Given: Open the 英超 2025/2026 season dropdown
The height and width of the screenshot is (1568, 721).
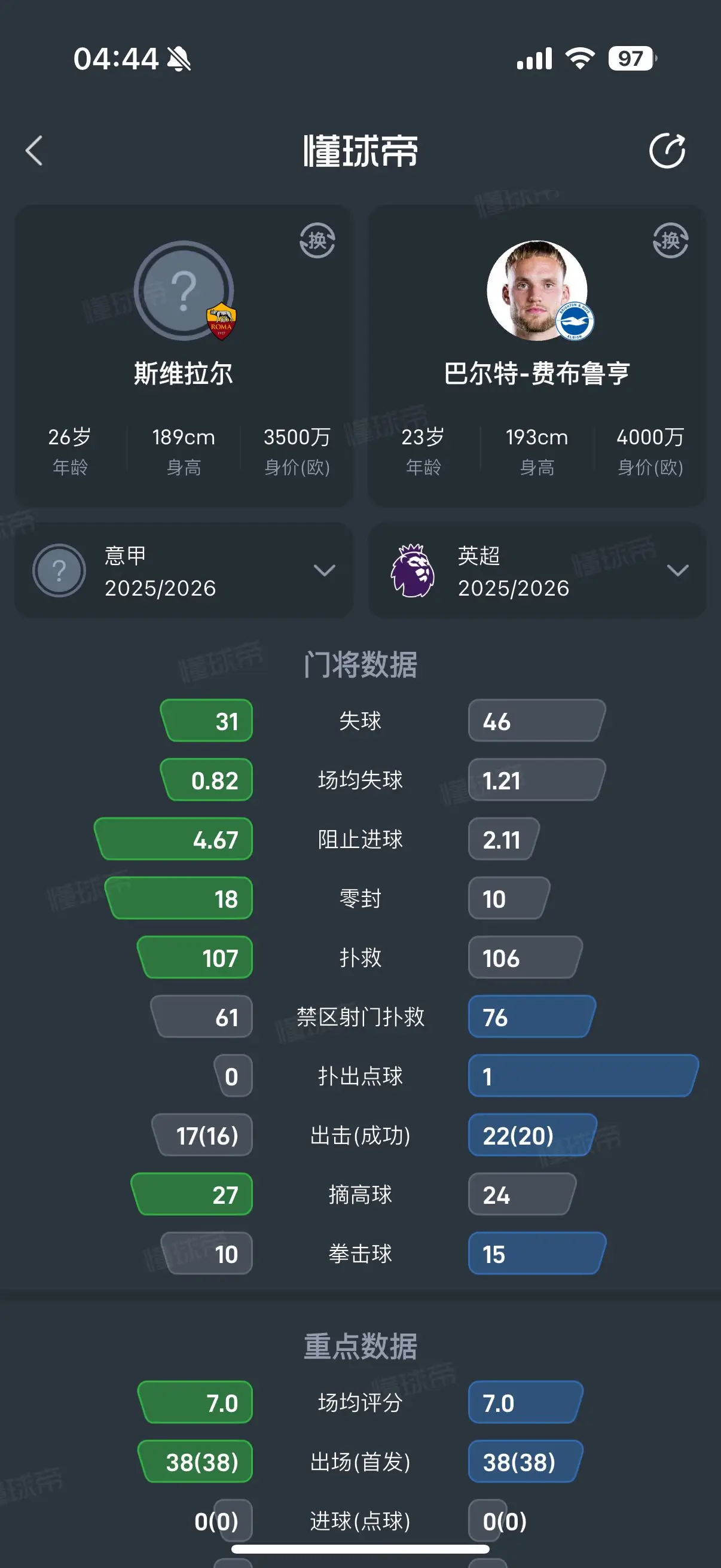Looking at the screenshot, I should tap(537, 571).
